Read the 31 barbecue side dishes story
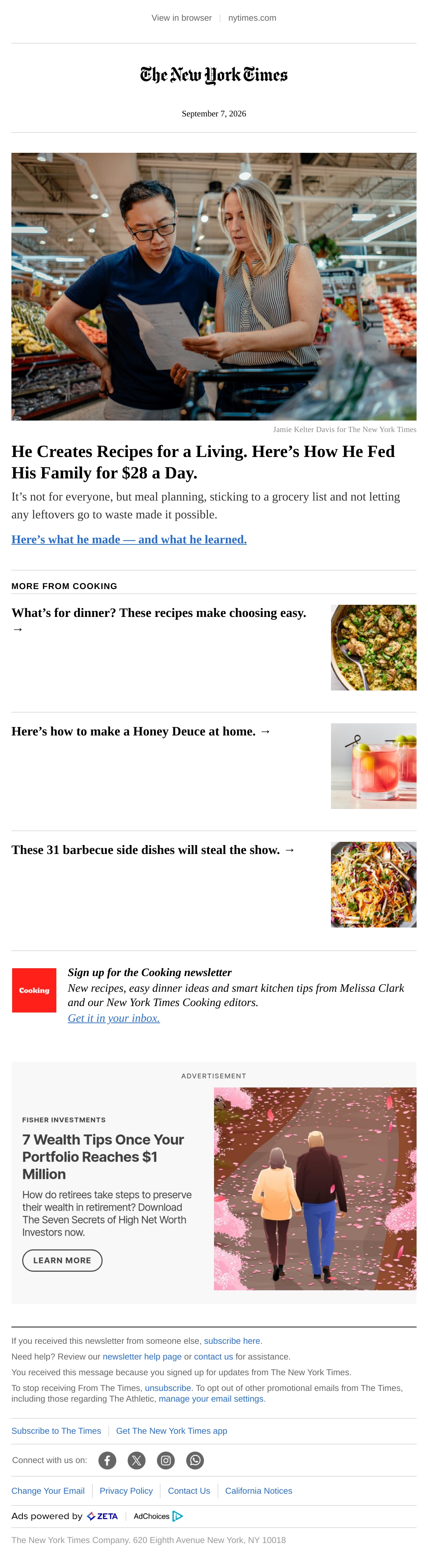Viewport: 428px width, 1568px height. pyautogui.click(x=153, y=850)
